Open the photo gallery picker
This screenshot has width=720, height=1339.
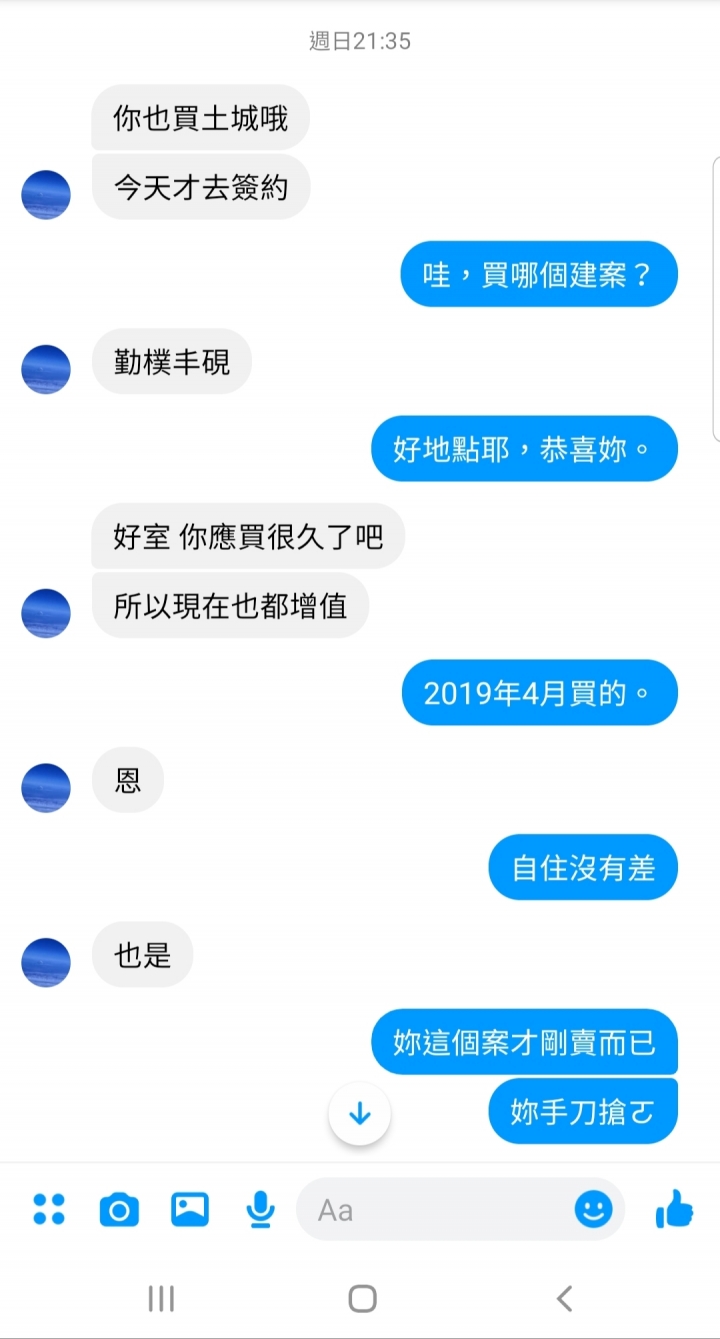(190, 1210)
